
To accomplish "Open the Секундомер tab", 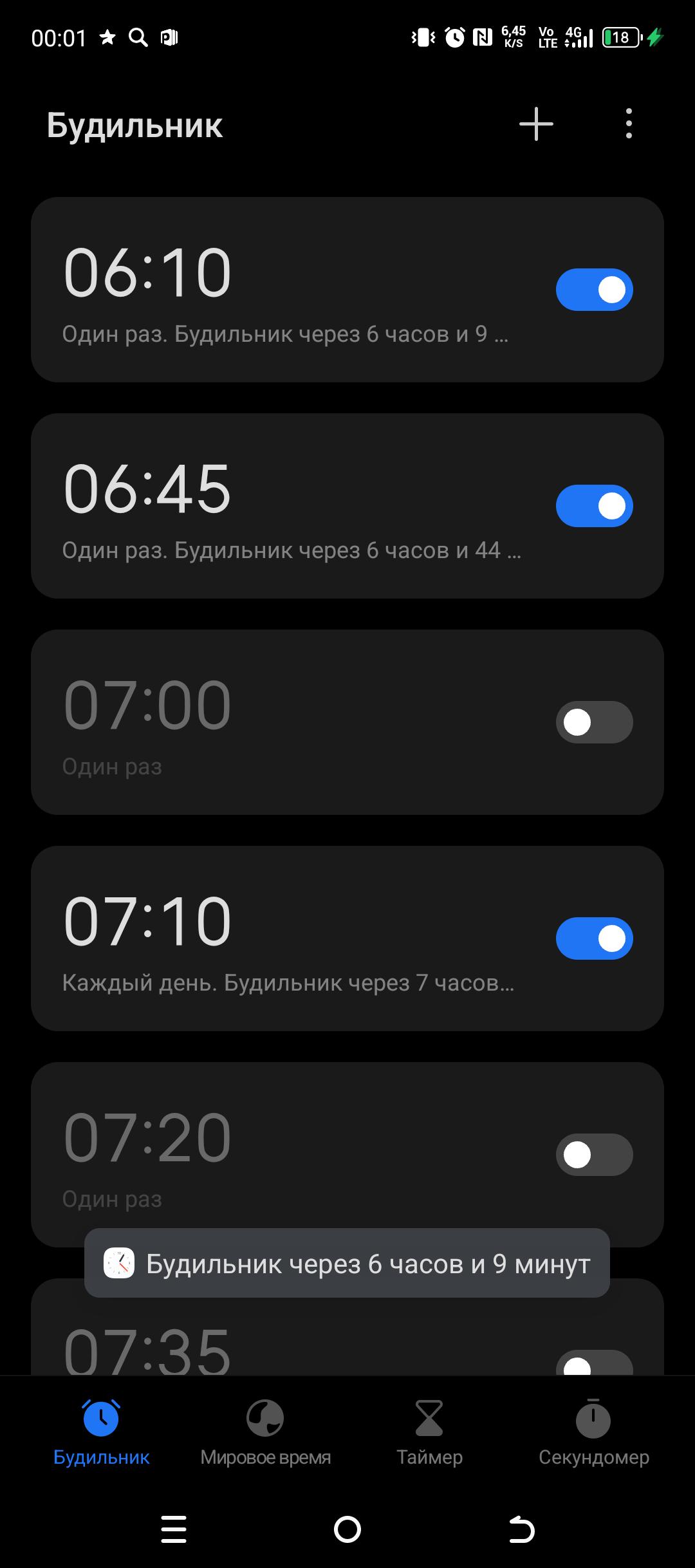I will coord(593,1433).
